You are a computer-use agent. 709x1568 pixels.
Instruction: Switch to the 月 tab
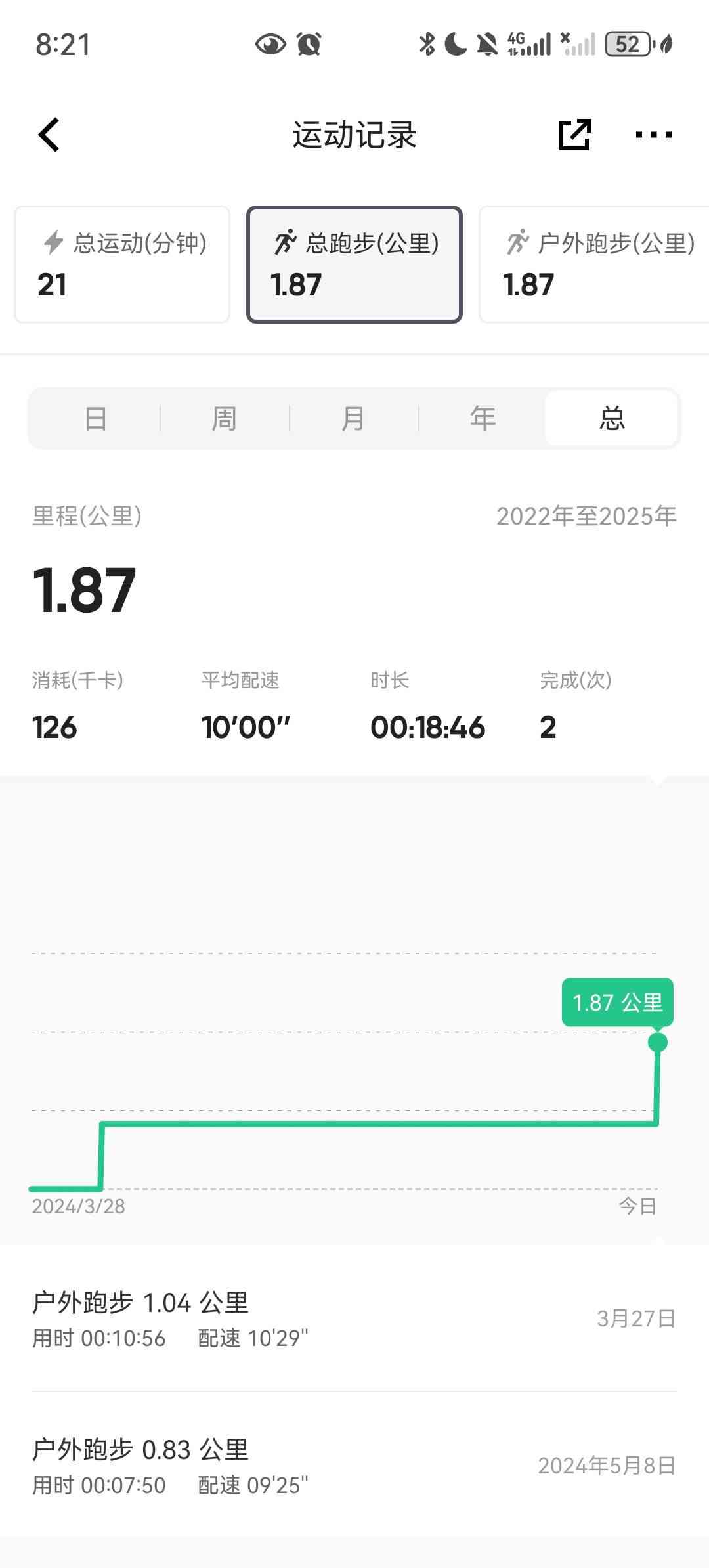click(354, 418)
